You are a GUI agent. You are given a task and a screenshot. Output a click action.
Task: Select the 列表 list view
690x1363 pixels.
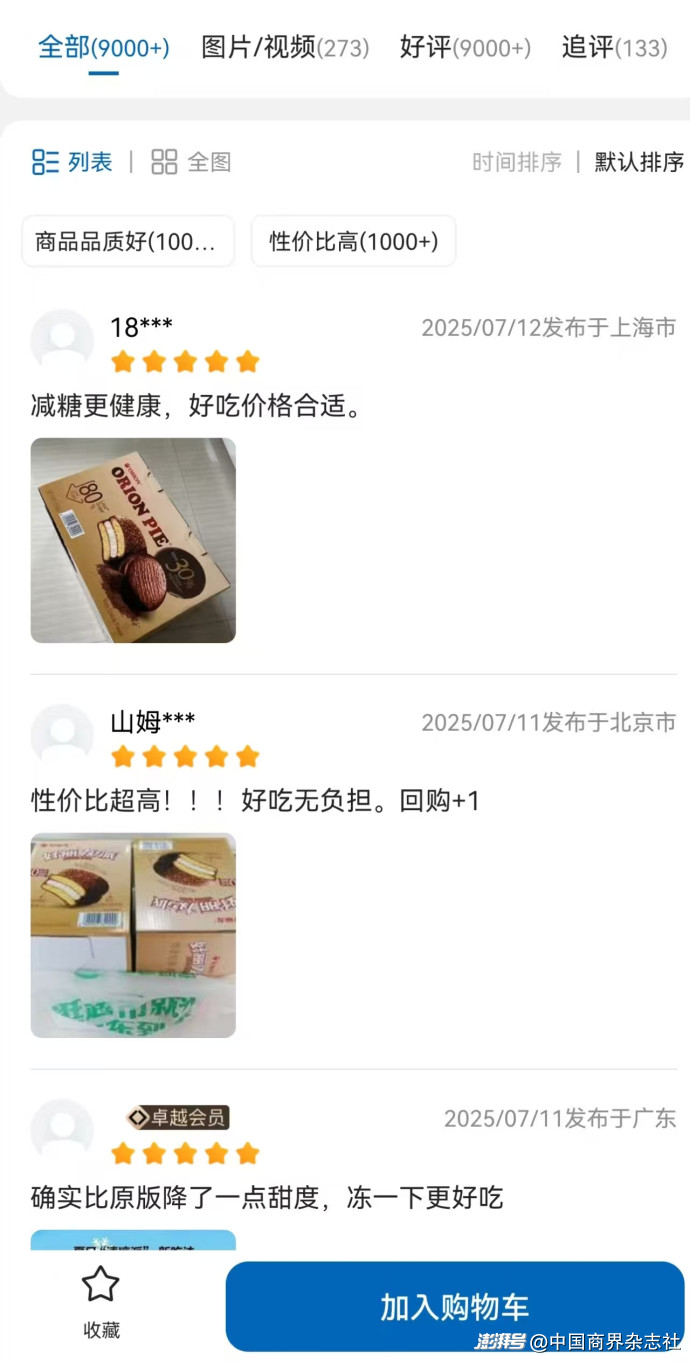point(72,162)
